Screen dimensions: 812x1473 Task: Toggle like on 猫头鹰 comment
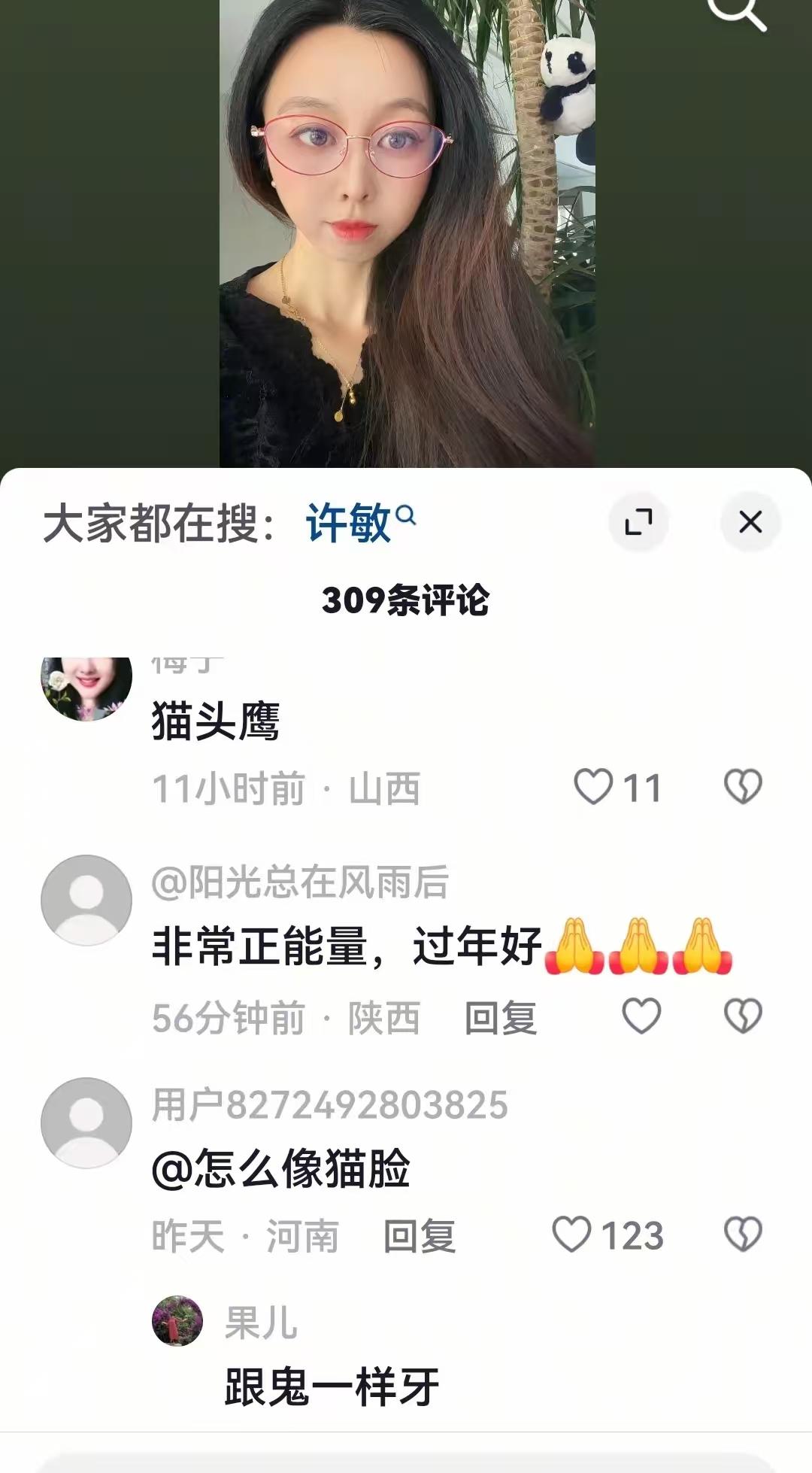(595, 787)
